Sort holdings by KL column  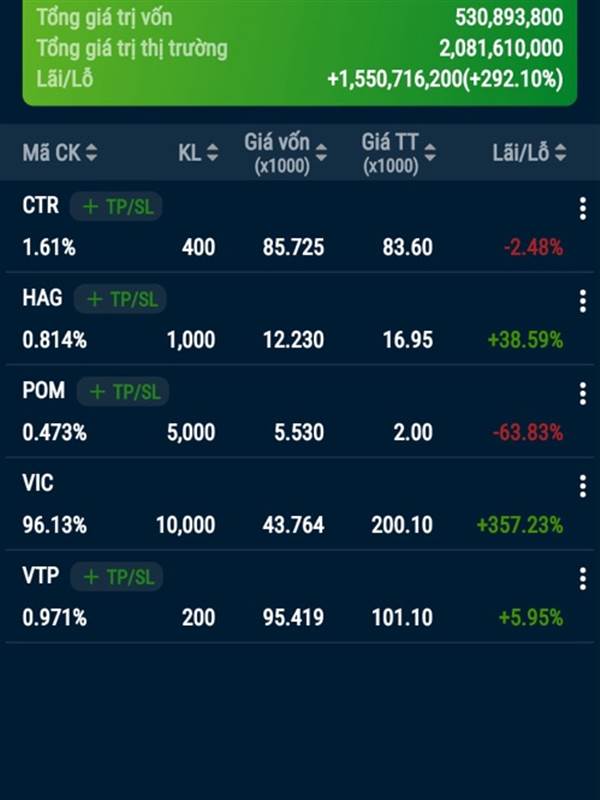pyautogui.click(x=198, y=153)
